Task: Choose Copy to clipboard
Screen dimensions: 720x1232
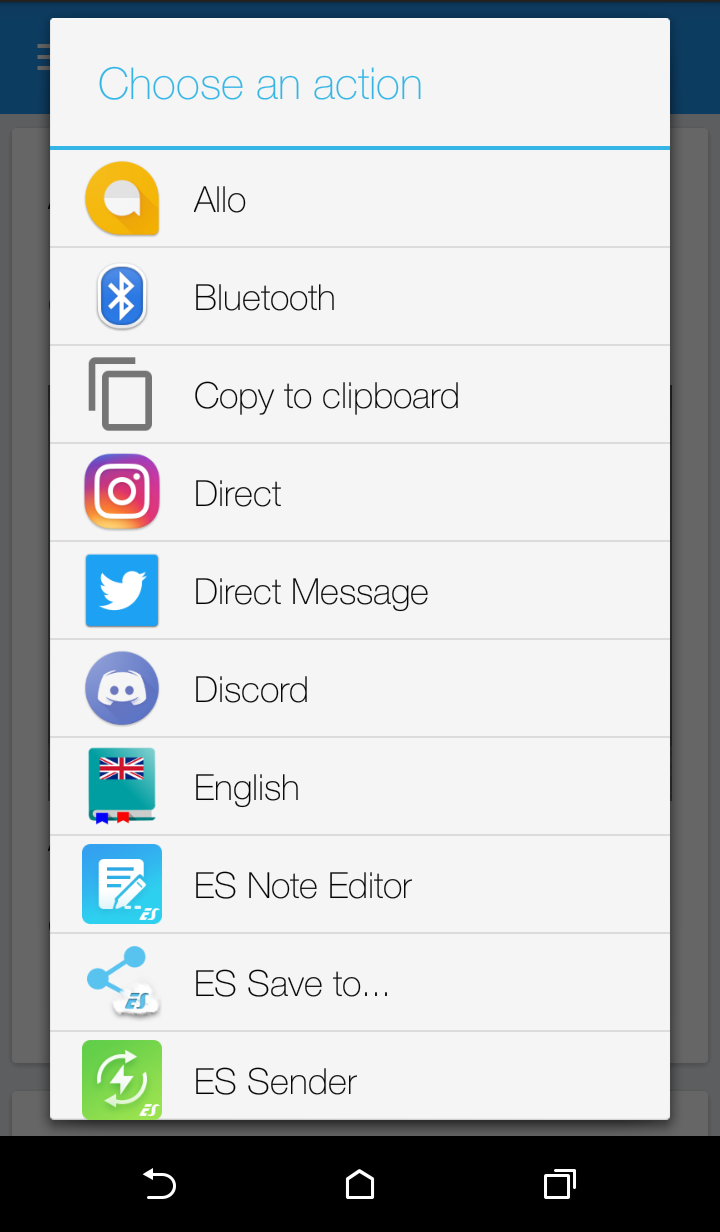Action: coord(360,395)
